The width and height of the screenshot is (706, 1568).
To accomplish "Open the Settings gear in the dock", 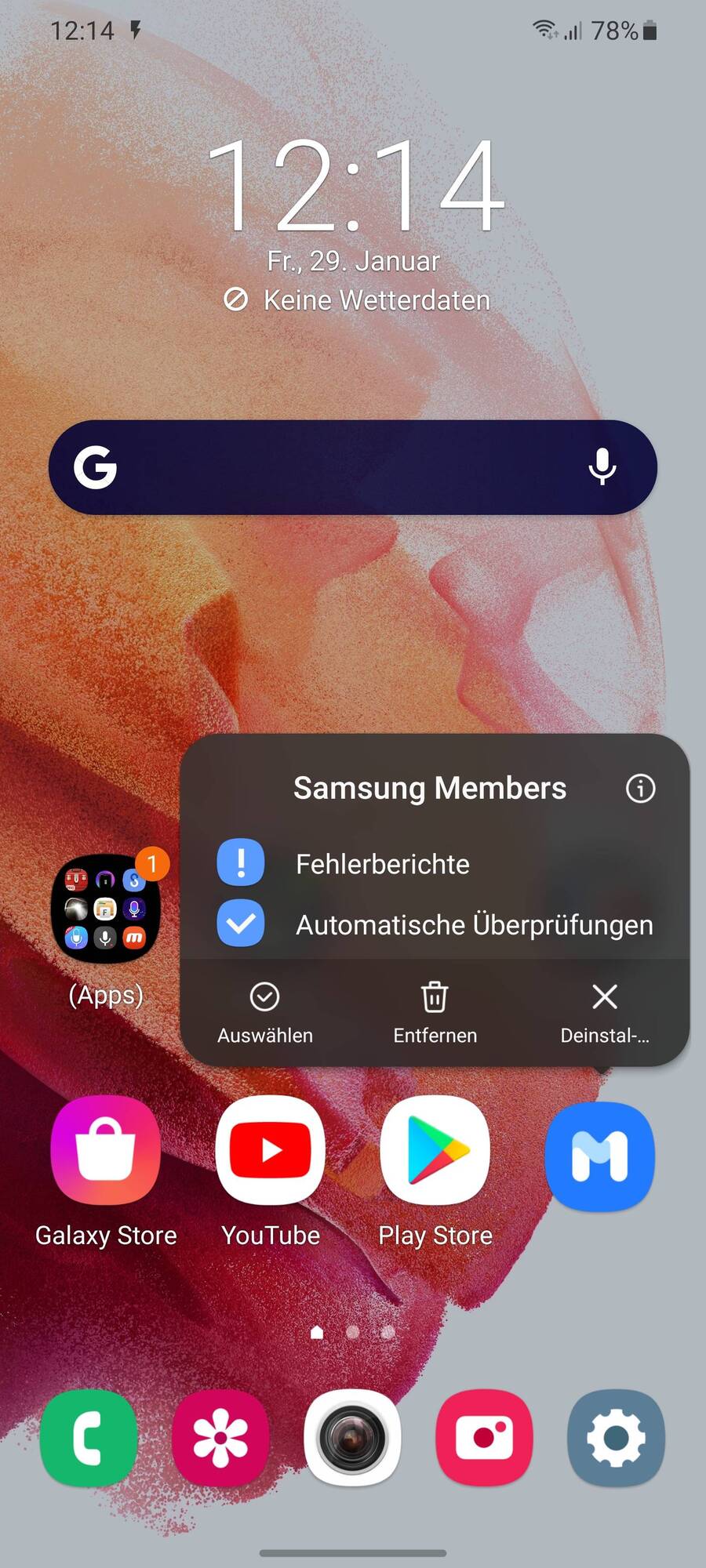I will 617,1438.
